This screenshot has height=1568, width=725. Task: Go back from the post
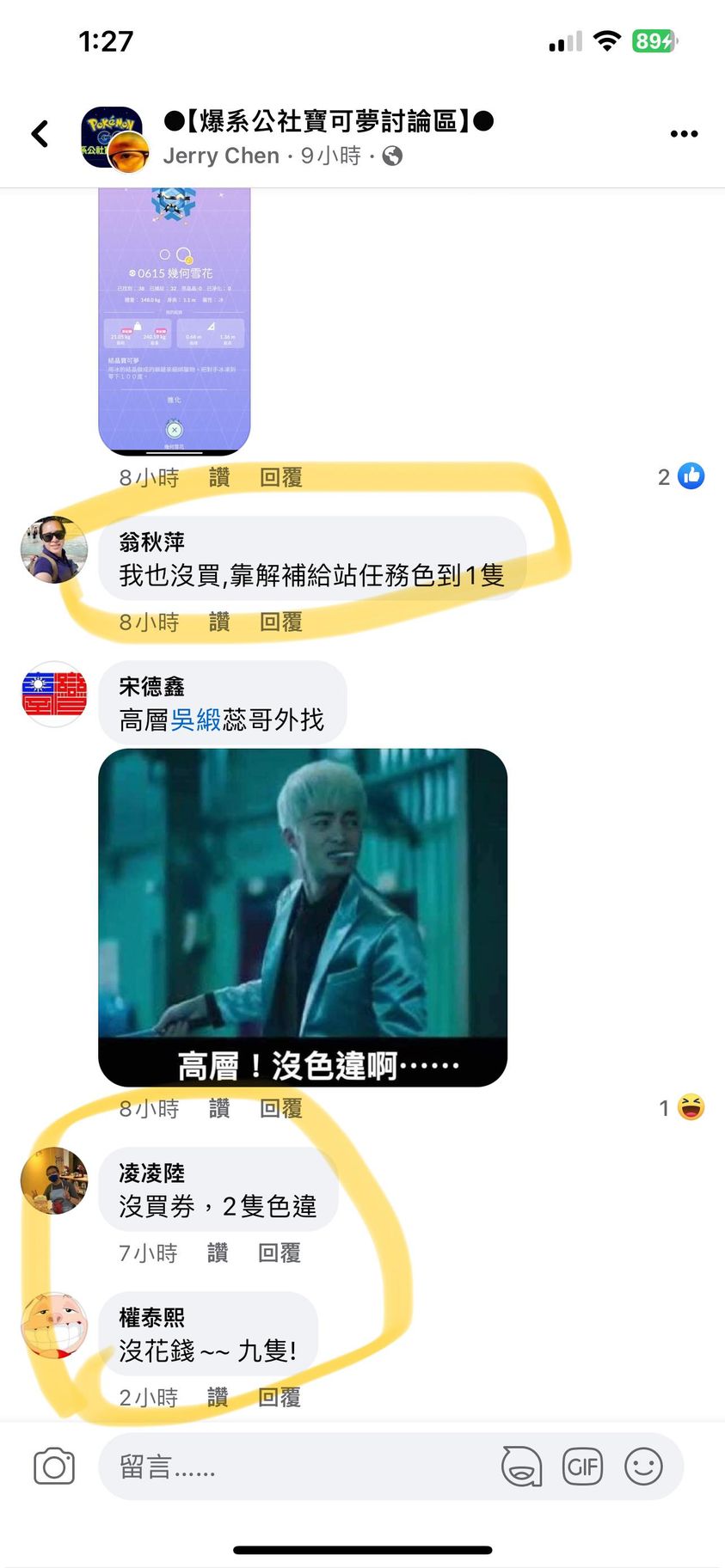[x=40, y=134]
